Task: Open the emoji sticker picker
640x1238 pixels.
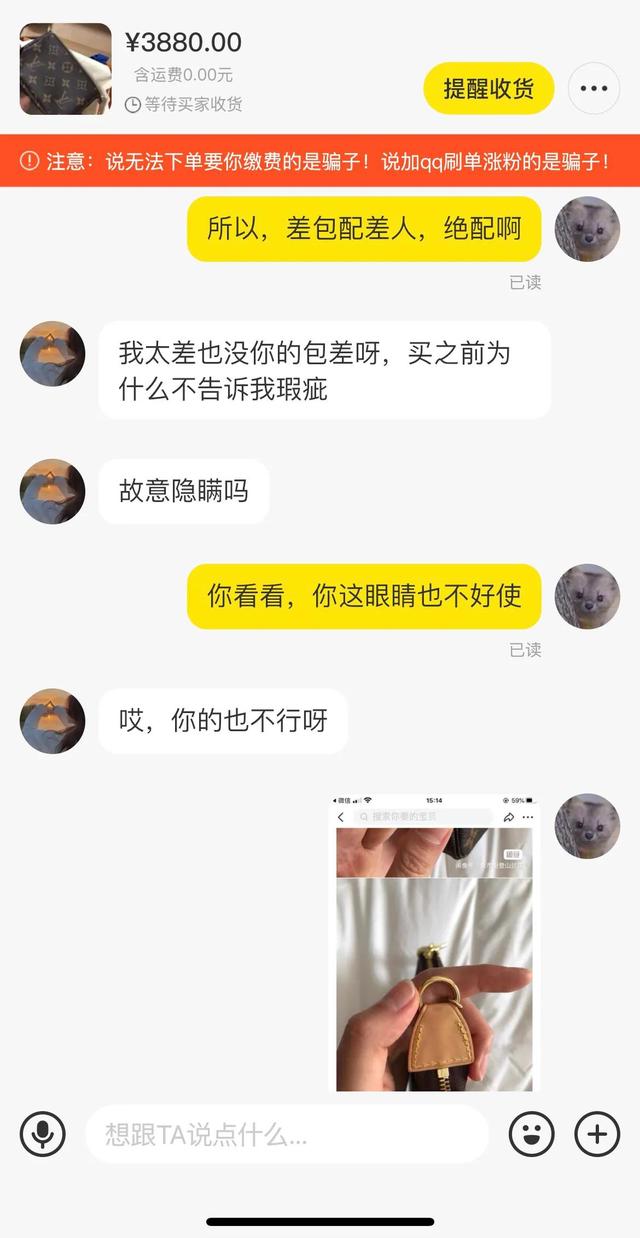Action: [532, 1134]
